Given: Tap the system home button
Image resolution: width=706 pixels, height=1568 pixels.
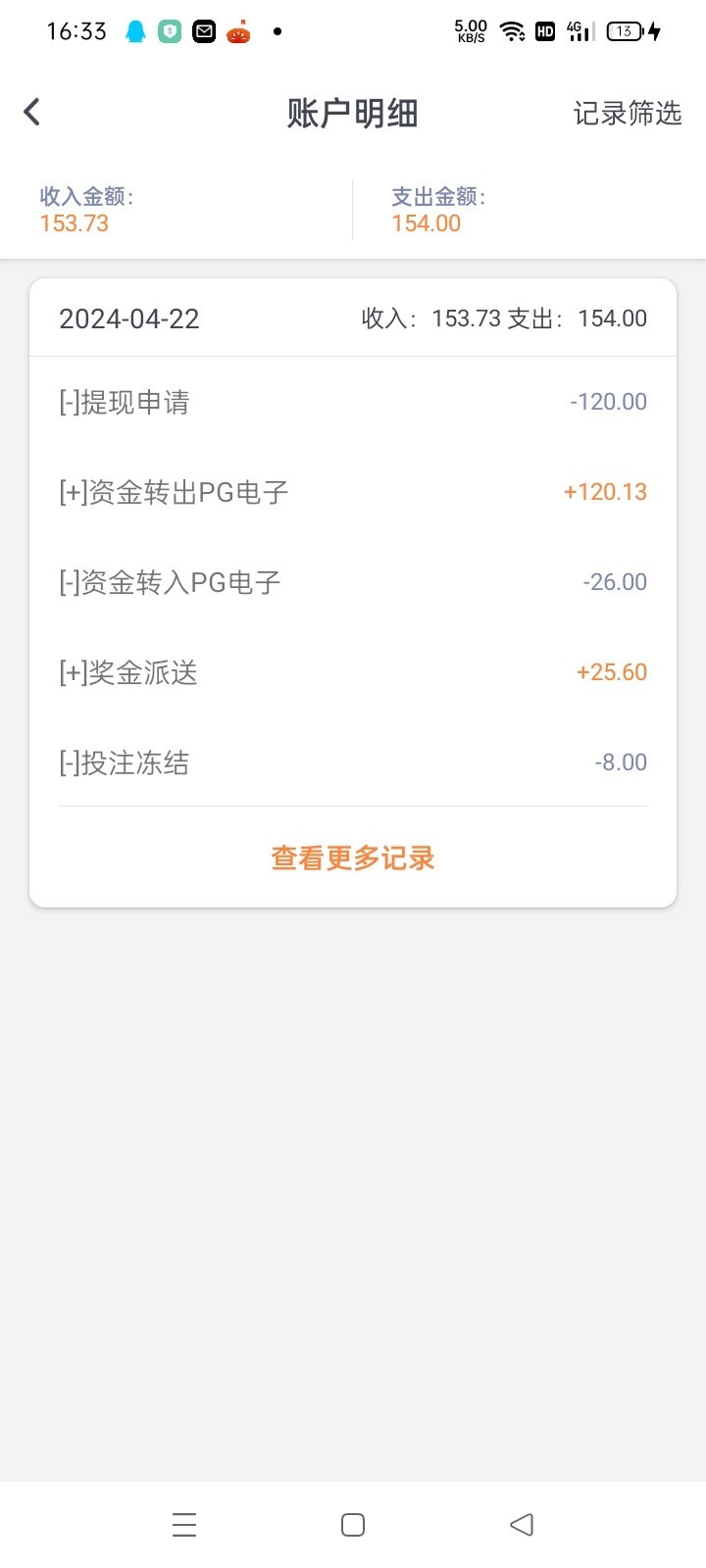Looking at the screenshot, I should tap(353, 1524).
